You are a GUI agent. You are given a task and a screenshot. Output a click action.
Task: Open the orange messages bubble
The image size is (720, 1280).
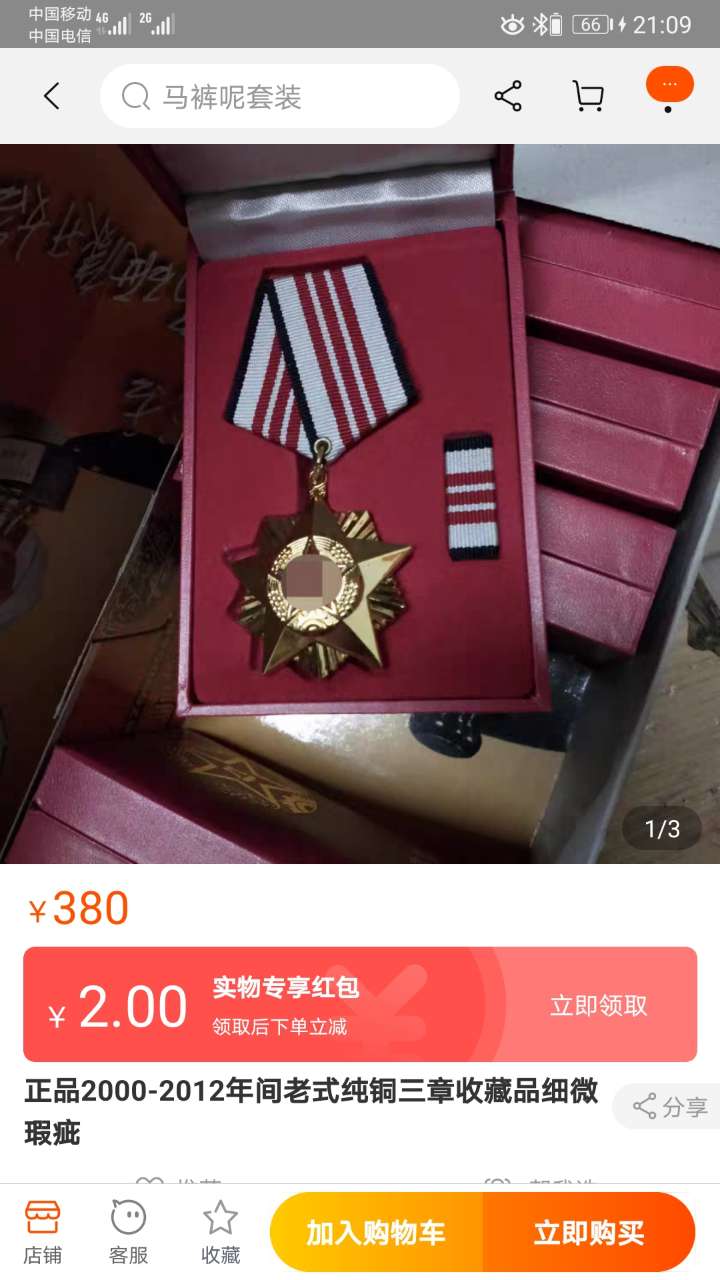(669, 87)
